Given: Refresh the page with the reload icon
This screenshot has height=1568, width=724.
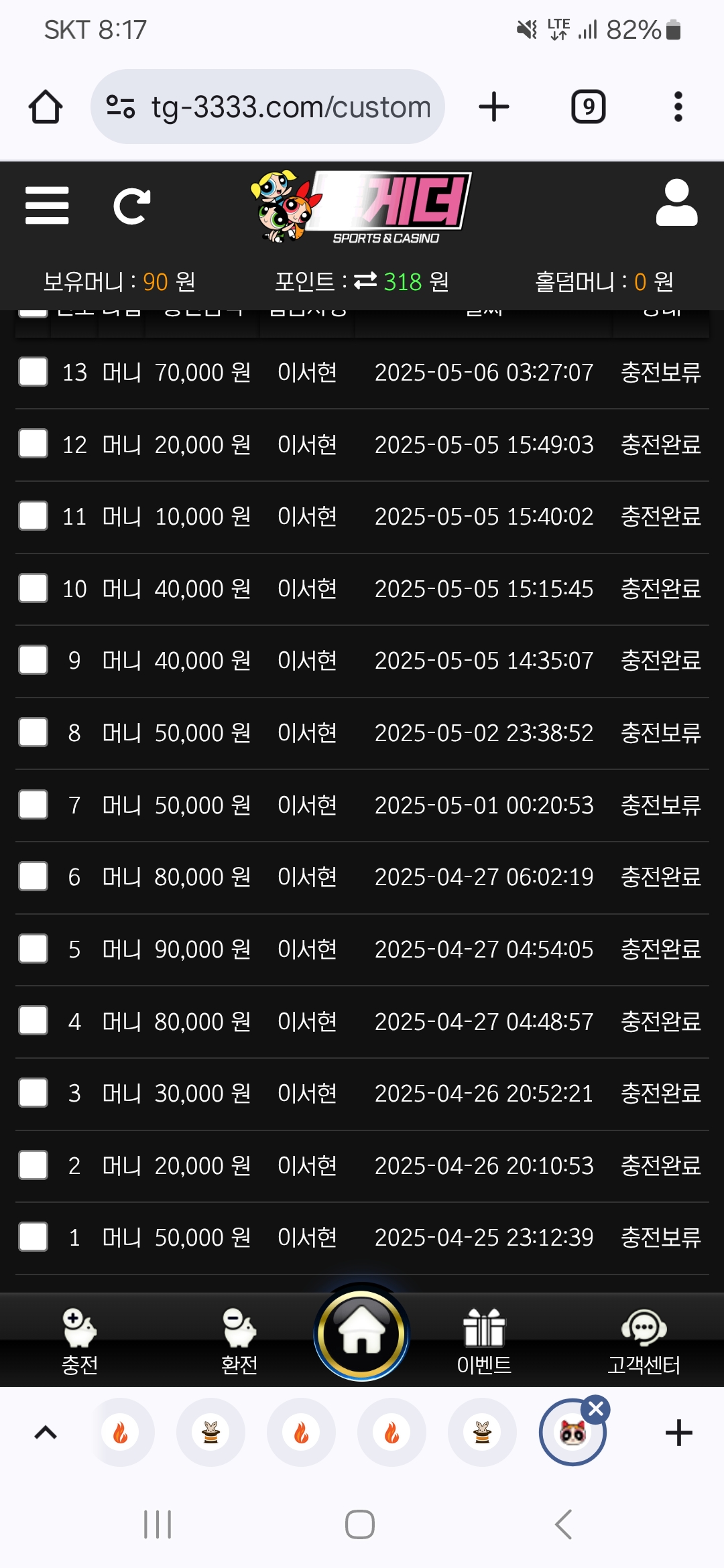Looking at the screenshot, I should click(131, 206).
